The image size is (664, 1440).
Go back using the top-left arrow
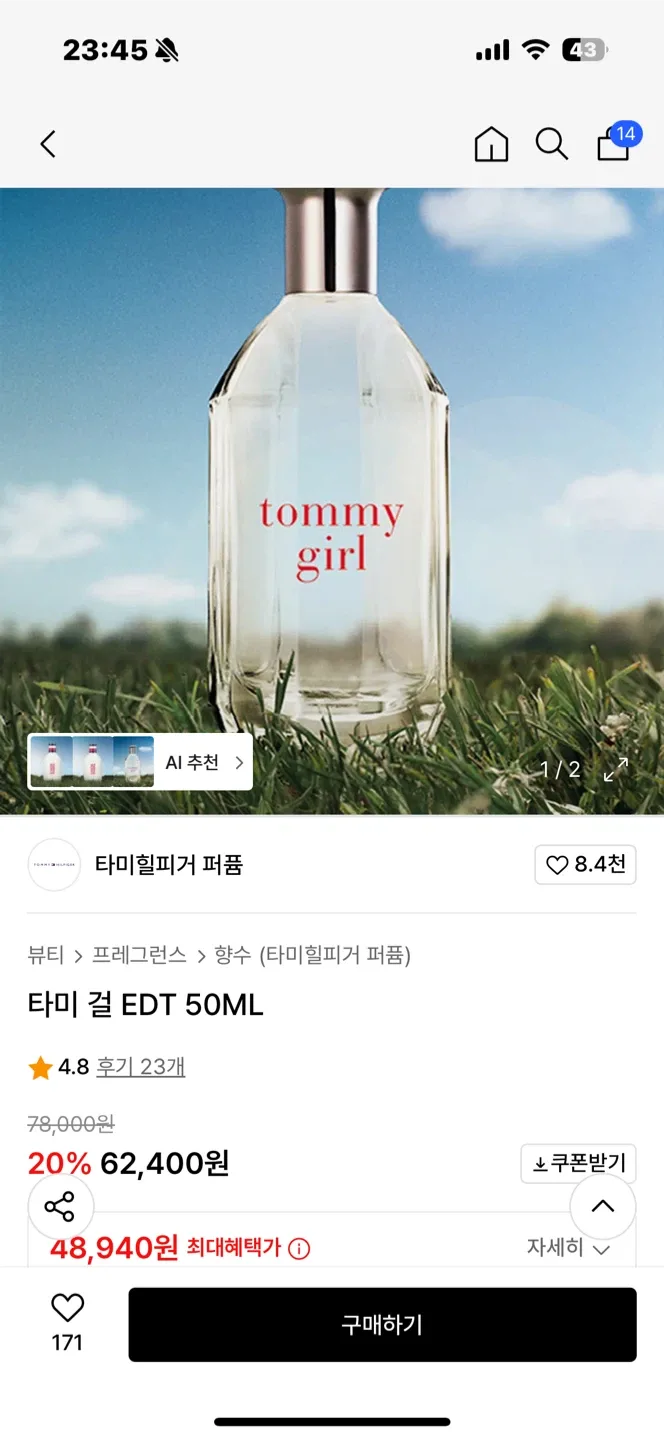click(47, 144)
